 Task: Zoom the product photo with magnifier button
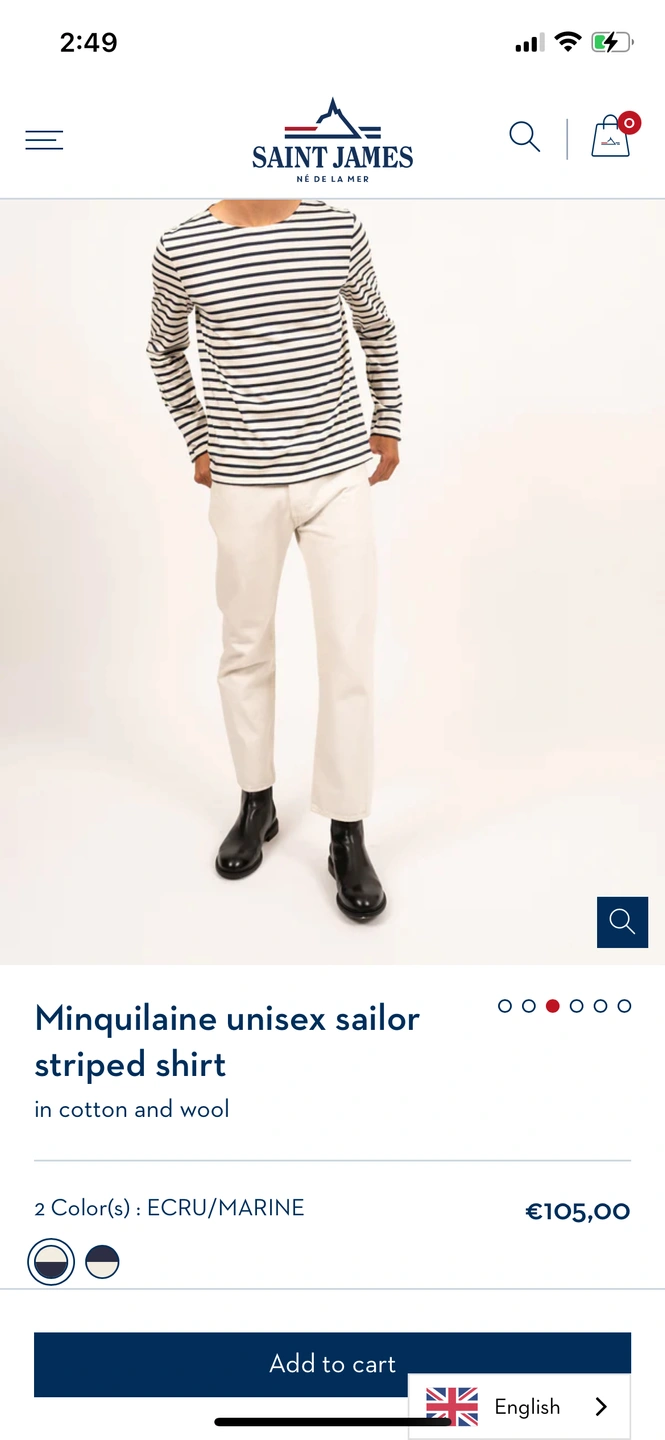(x=622, y=922)
